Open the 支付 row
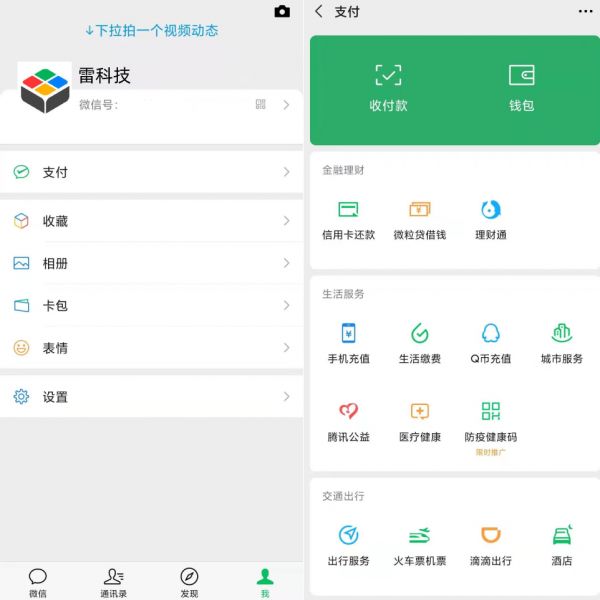Screen dimensions: 600x600 tap(150, 172)
